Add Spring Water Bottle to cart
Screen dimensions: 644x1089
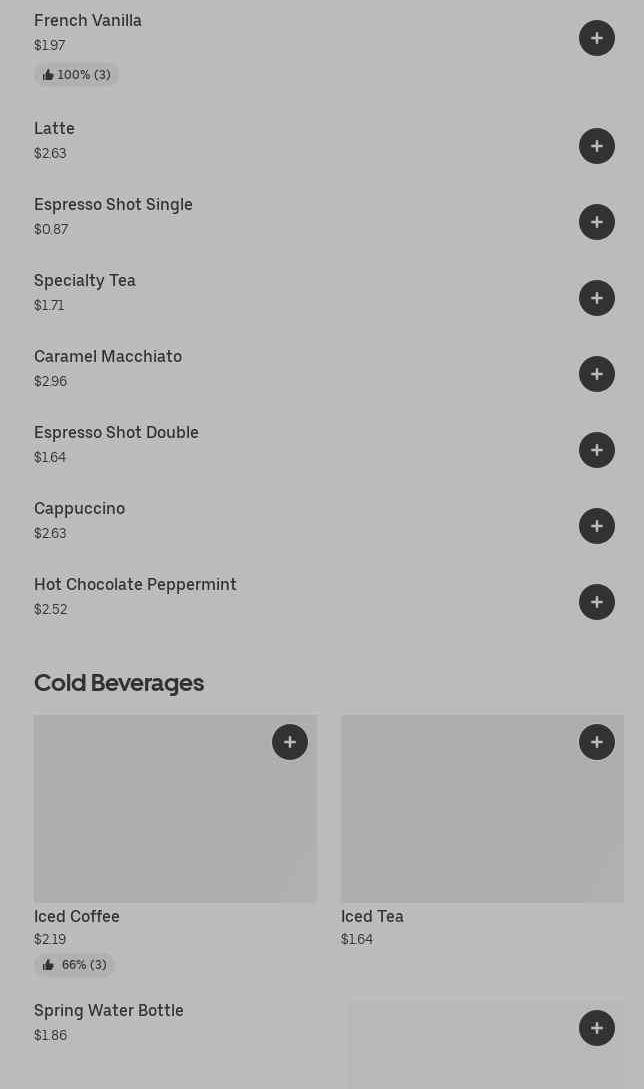[x=597, y=1028]
